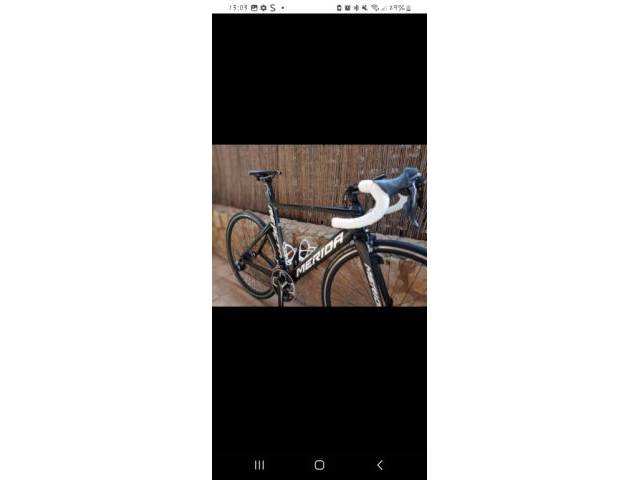The width and height of the screenshot is (640, 480).
Task: Go back using the navigation bar arrow
Action: (x=379, y=465)
